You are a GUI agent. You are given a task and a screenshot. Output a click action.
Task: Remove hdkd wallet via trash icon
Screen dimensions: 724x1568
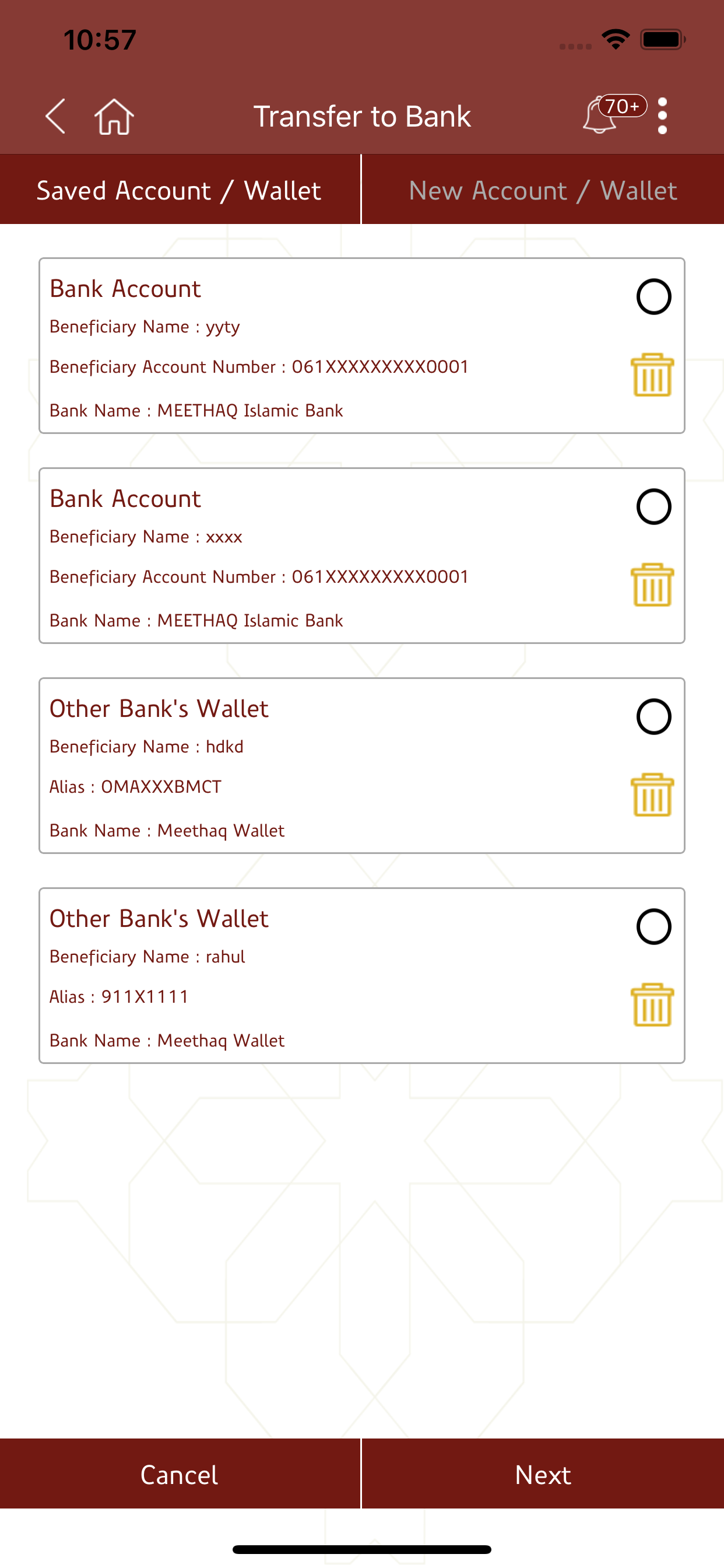click(x=652, y=794)
